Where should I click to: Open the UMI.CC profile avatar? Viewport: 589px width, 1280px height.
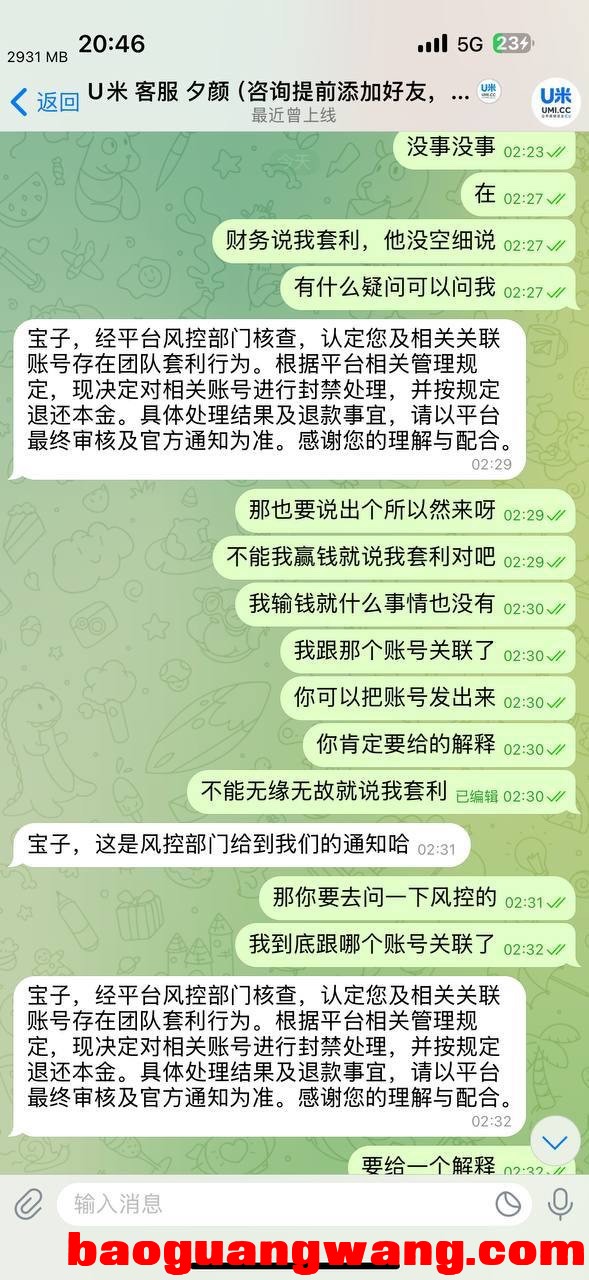point(555,102)
